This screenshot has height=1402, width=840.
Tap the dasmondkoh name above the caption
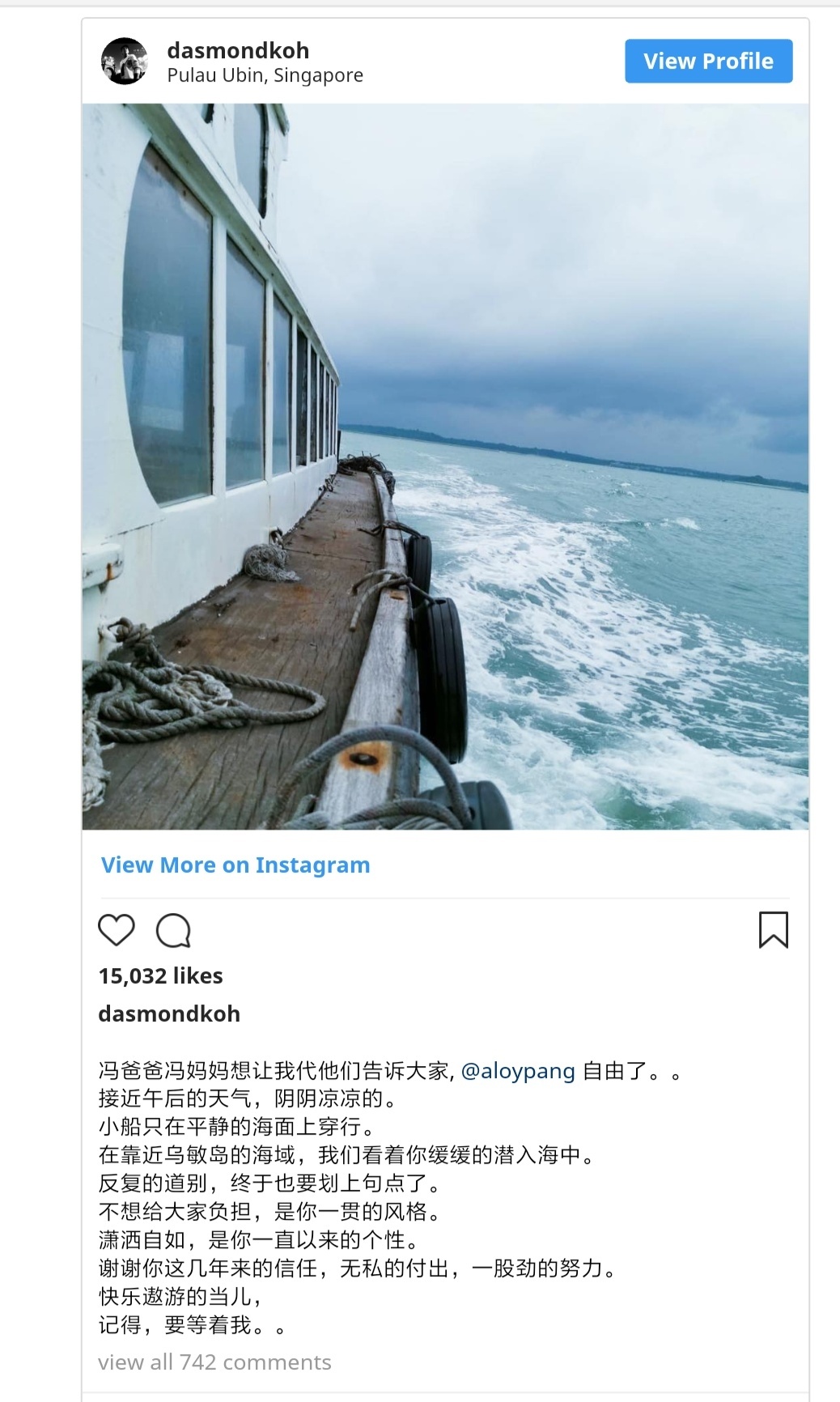[x=169, y=1013]
